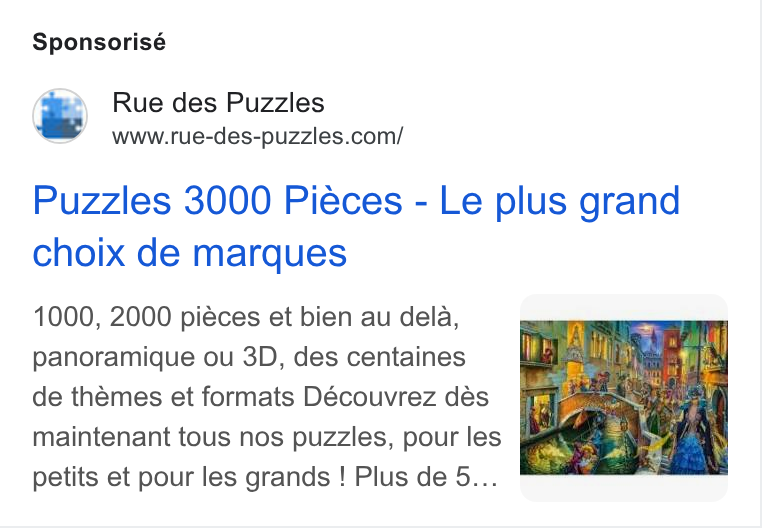Open the Puzzles 3000 Pièces headline link

(356, 227)
